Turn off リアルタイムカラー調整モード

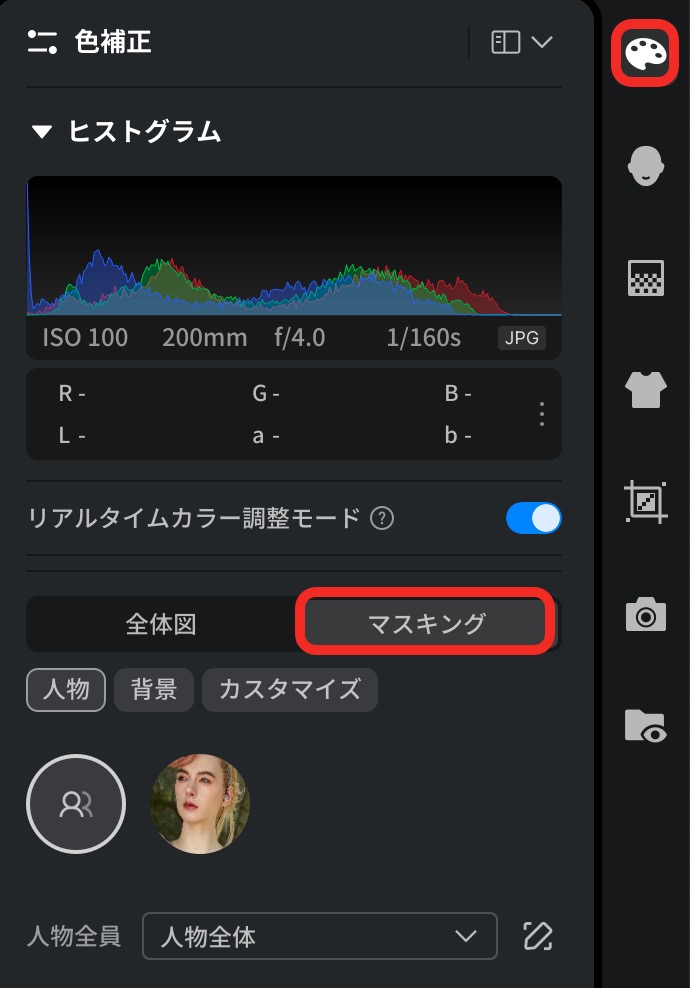[x=533, y=518]
